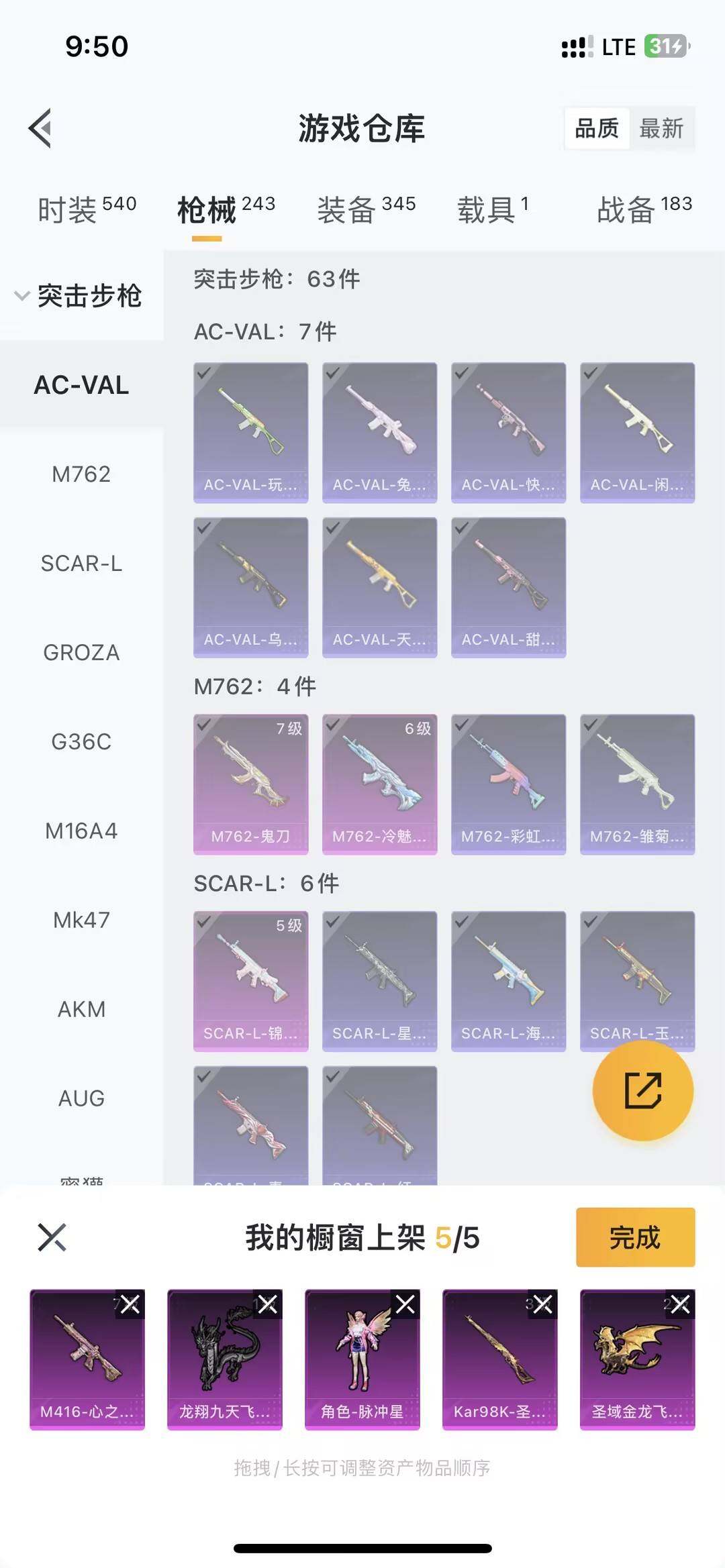Choose the SCAR-L-锦 level 5 skin
Viewport: 725px width, 1568px height.
click(x=251, y=980)
